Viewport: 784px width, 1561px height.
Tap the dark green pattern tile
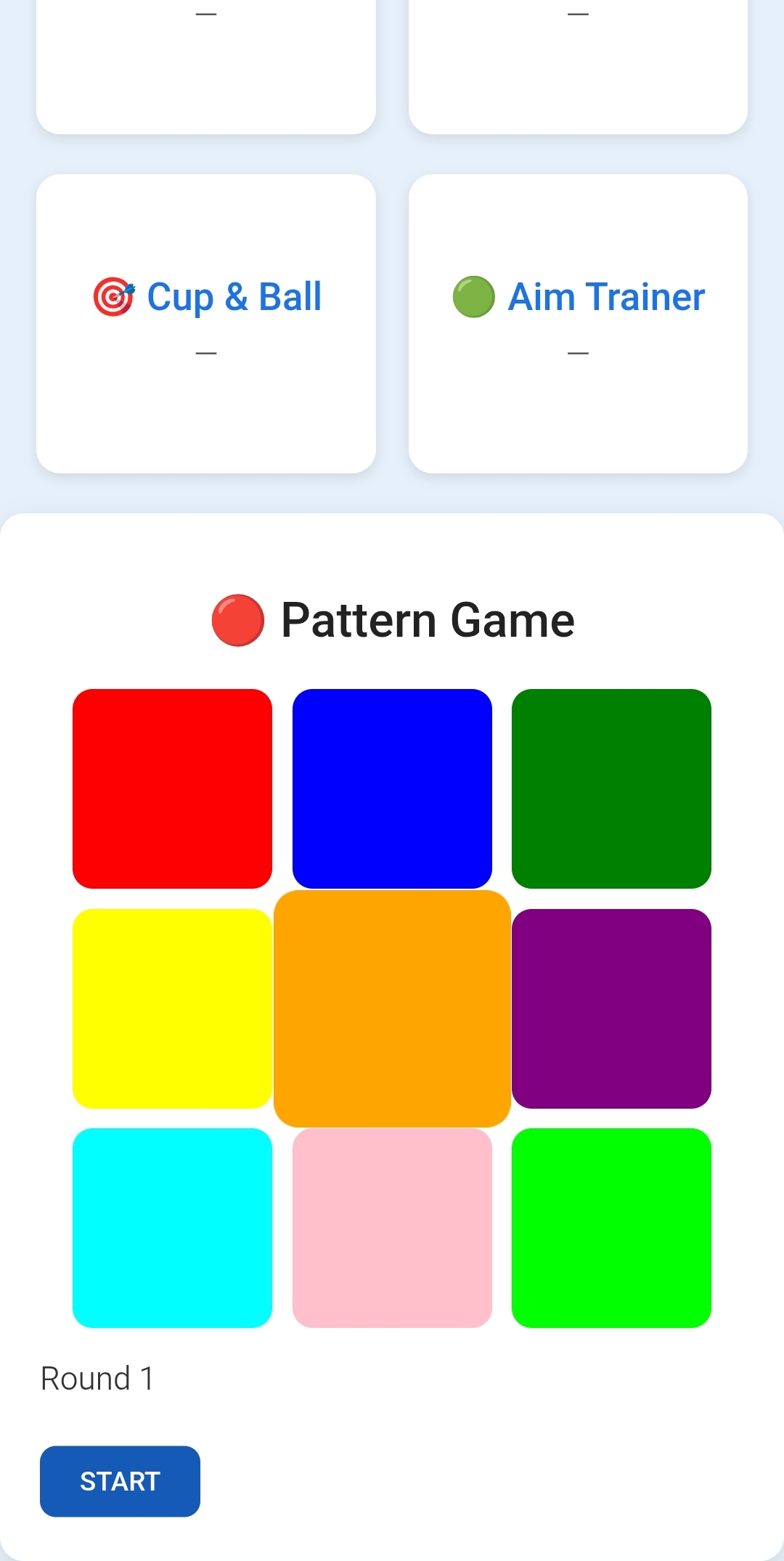point(611,788)
